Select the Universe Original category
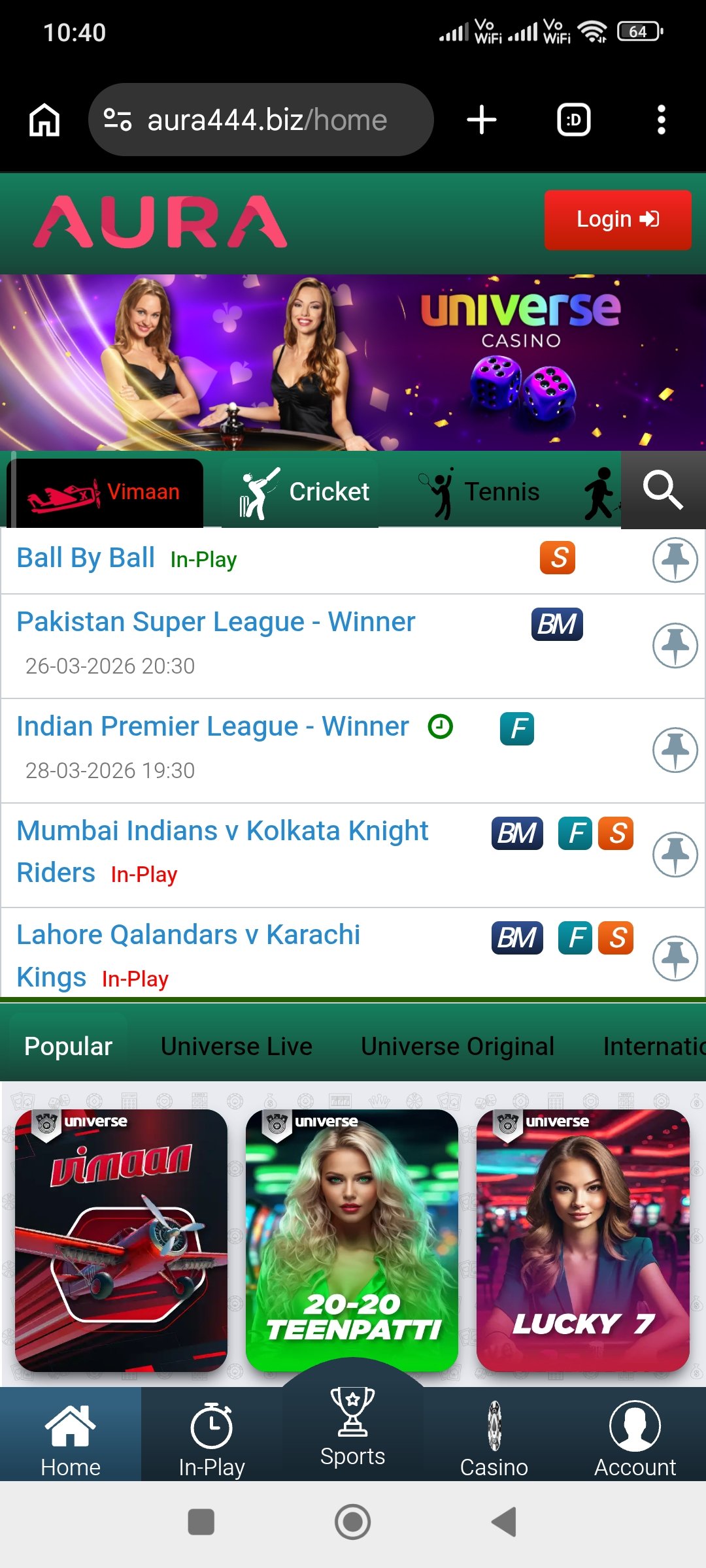The height and width of the screenshot is (1568, 706). [457, 1047]
